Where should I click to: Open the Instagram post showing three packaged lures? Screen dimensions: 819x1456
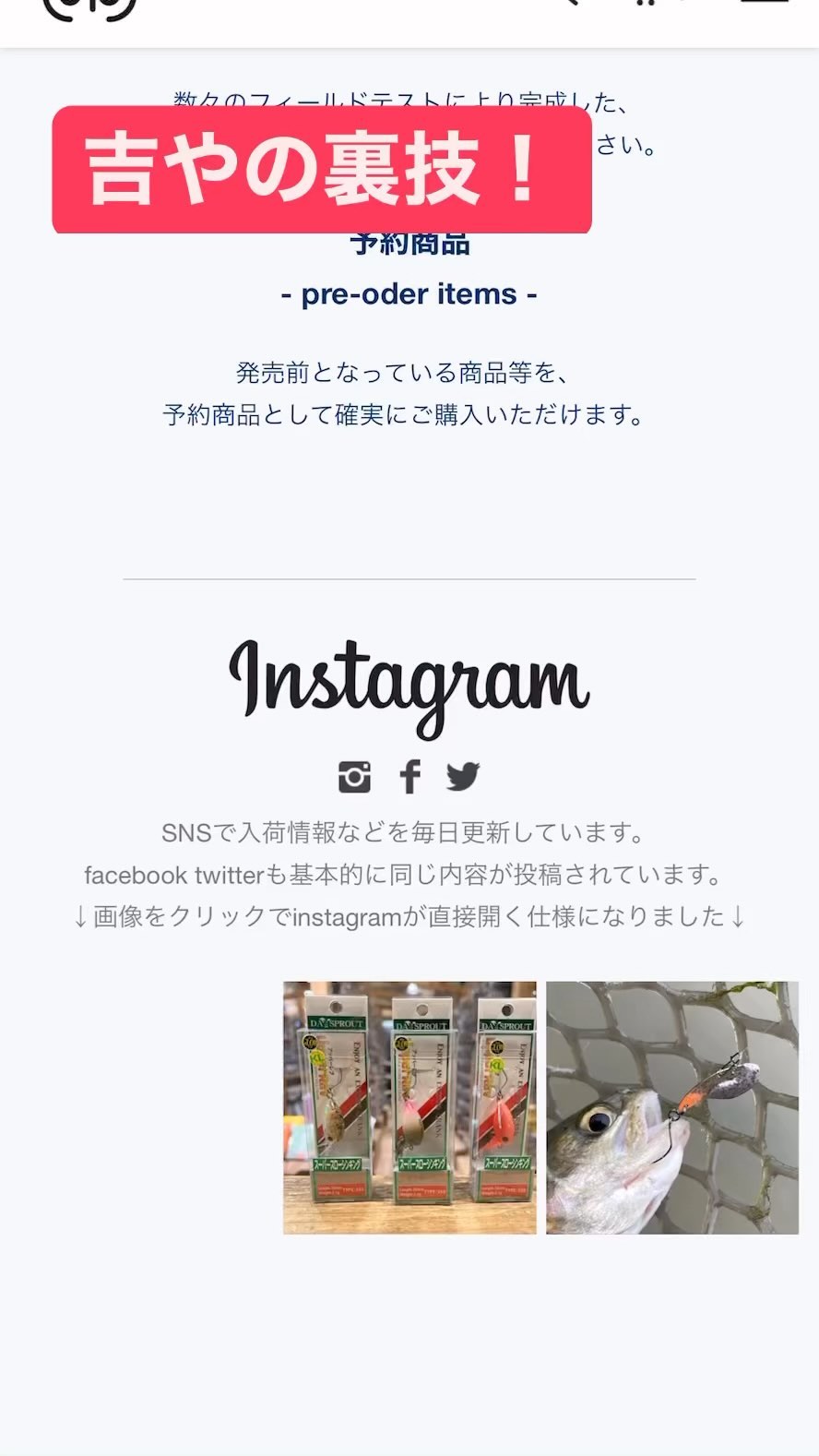(409, 1107)
